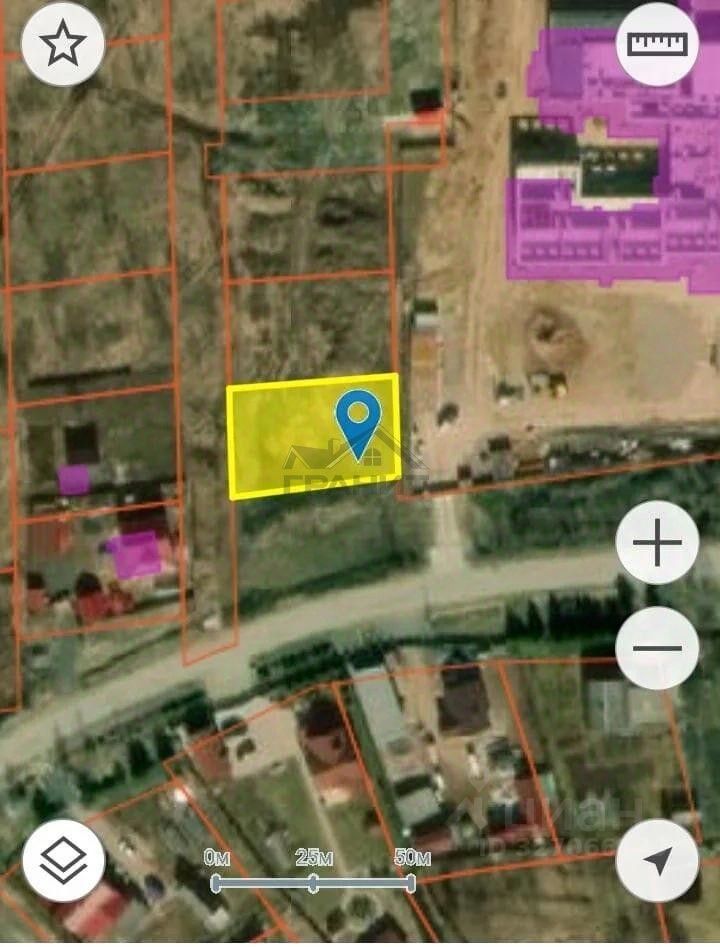The image size is (720, 947).
Task: Center the map on my location
Action: [x=657, y=860]
